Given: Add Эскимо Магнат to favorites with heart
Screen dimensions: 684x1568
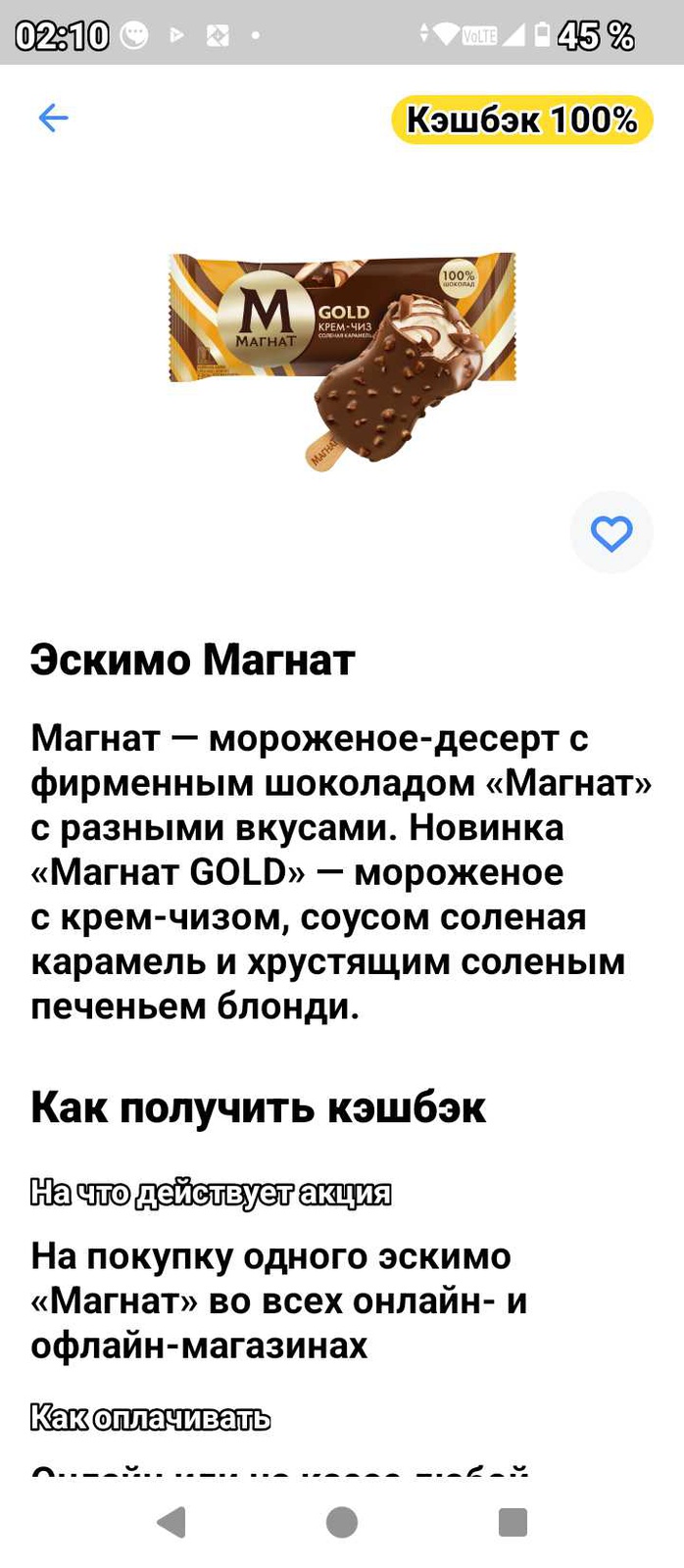Looking at the screenshot, I should (x=611, y=533).
